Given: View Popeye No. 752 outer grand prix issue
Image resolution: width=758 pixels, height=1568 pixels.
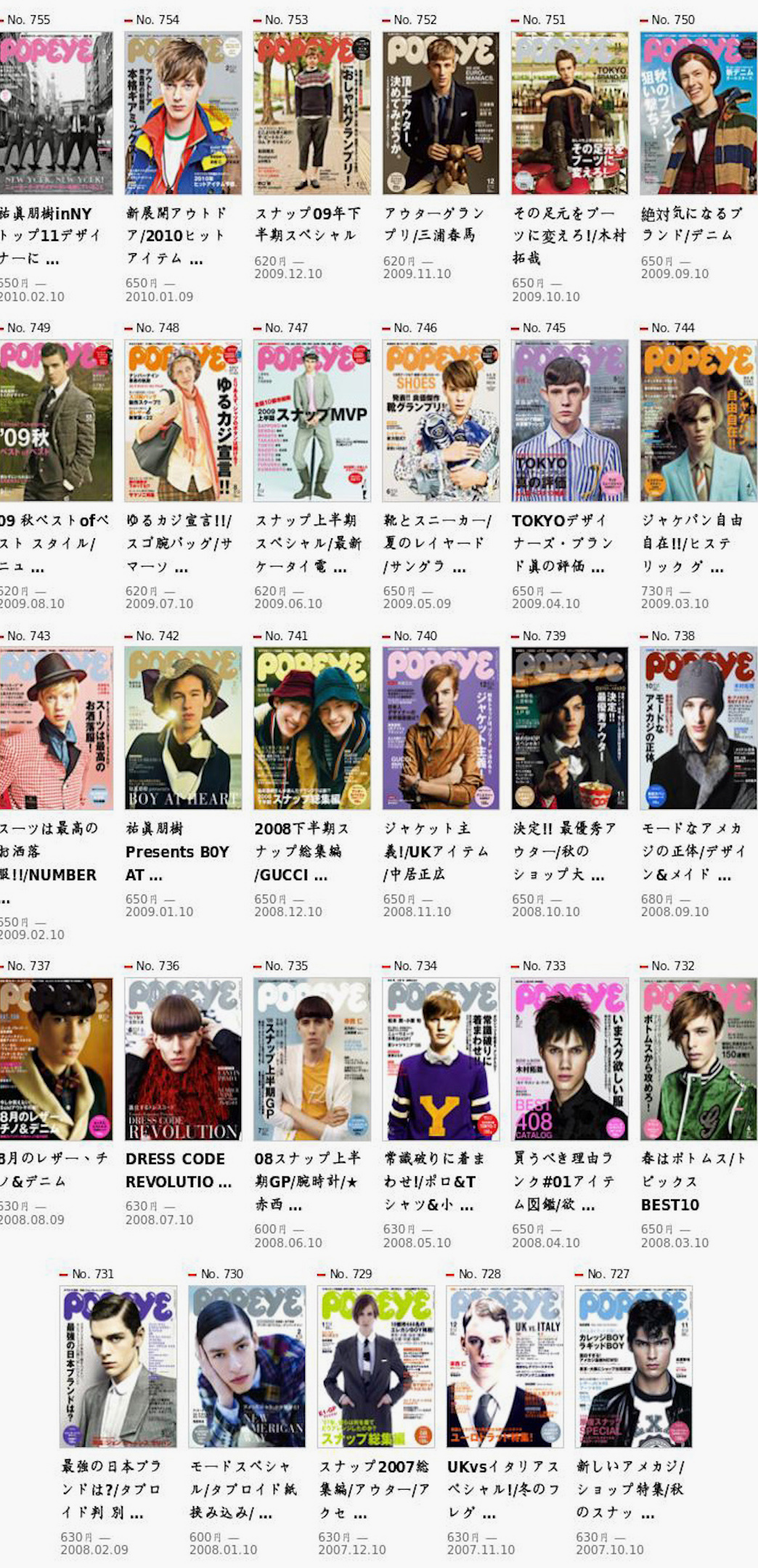Looking at the screenshot, I should click(x=441, y=112).
